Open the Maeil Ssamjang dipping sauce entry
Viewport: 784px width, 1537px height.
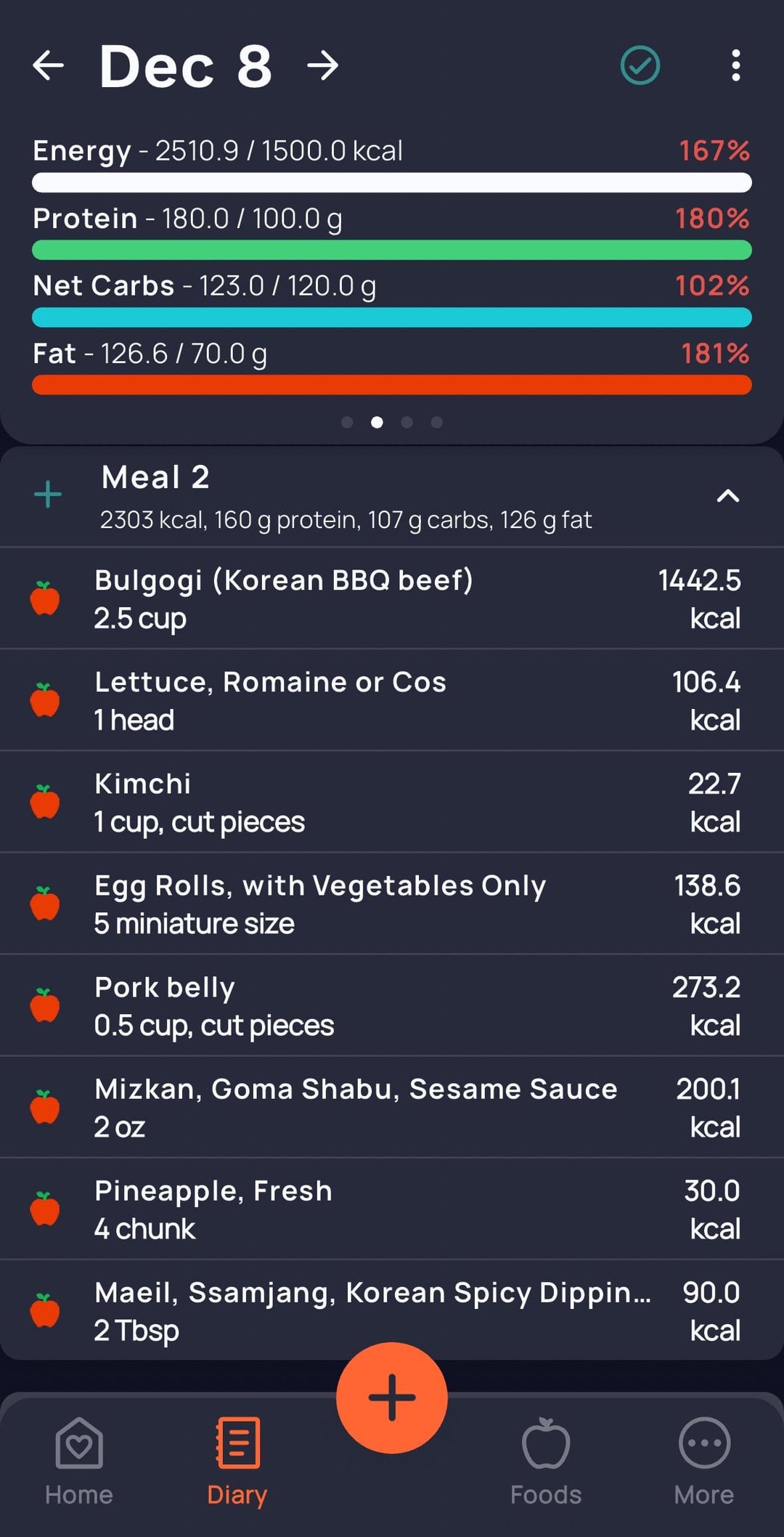[x=392, y=1310]
